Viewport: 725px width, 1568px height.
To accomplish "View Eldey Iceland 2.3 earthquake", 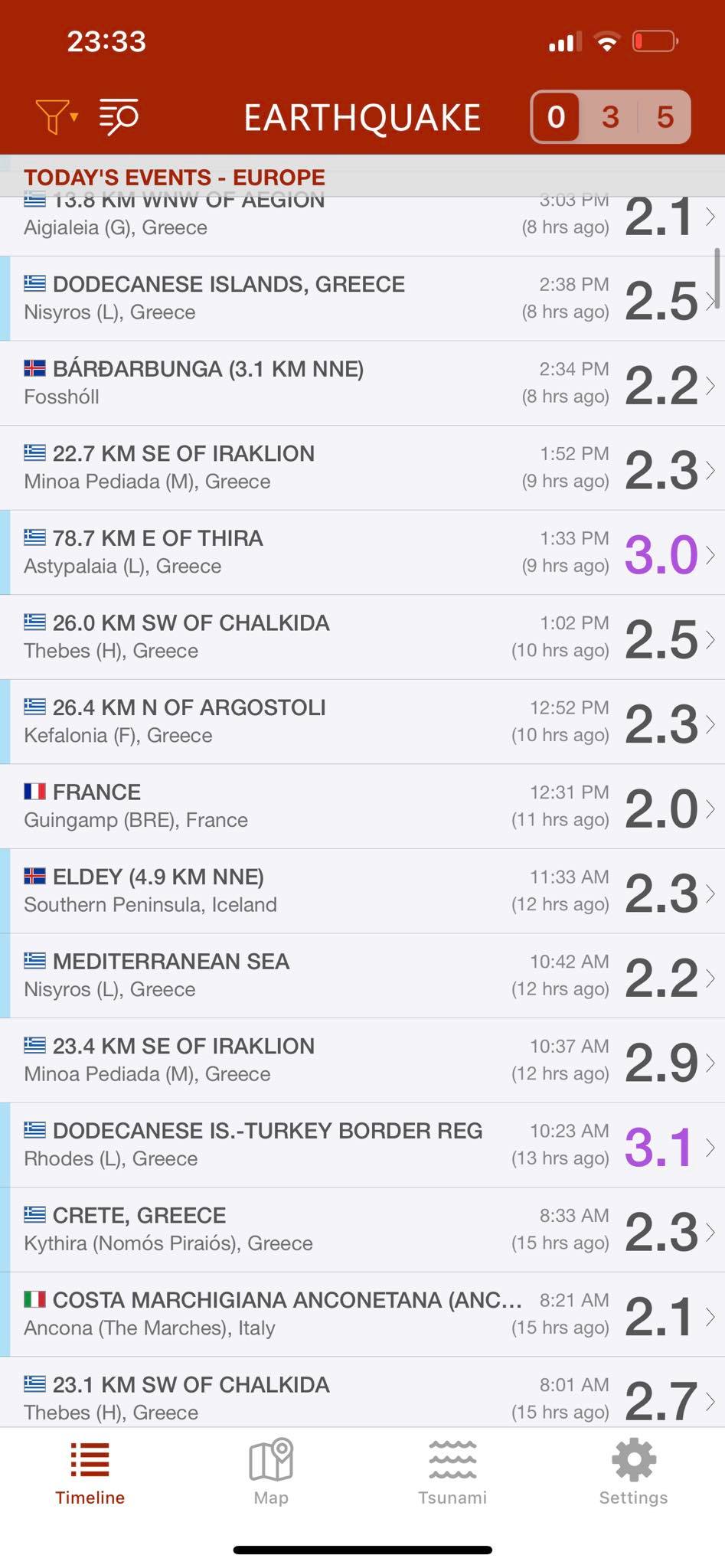I will [362, 891].
